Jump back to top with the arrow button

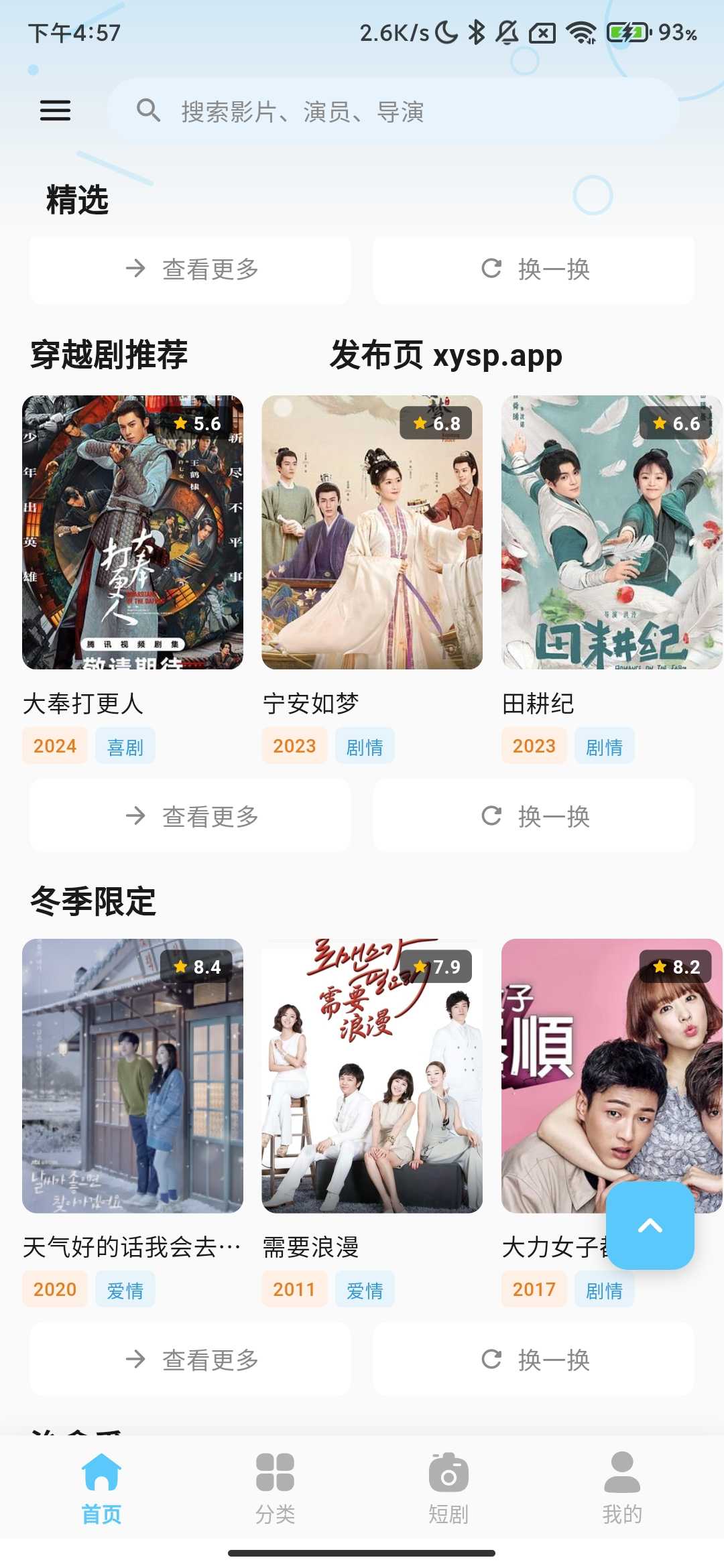[650, 1226]
